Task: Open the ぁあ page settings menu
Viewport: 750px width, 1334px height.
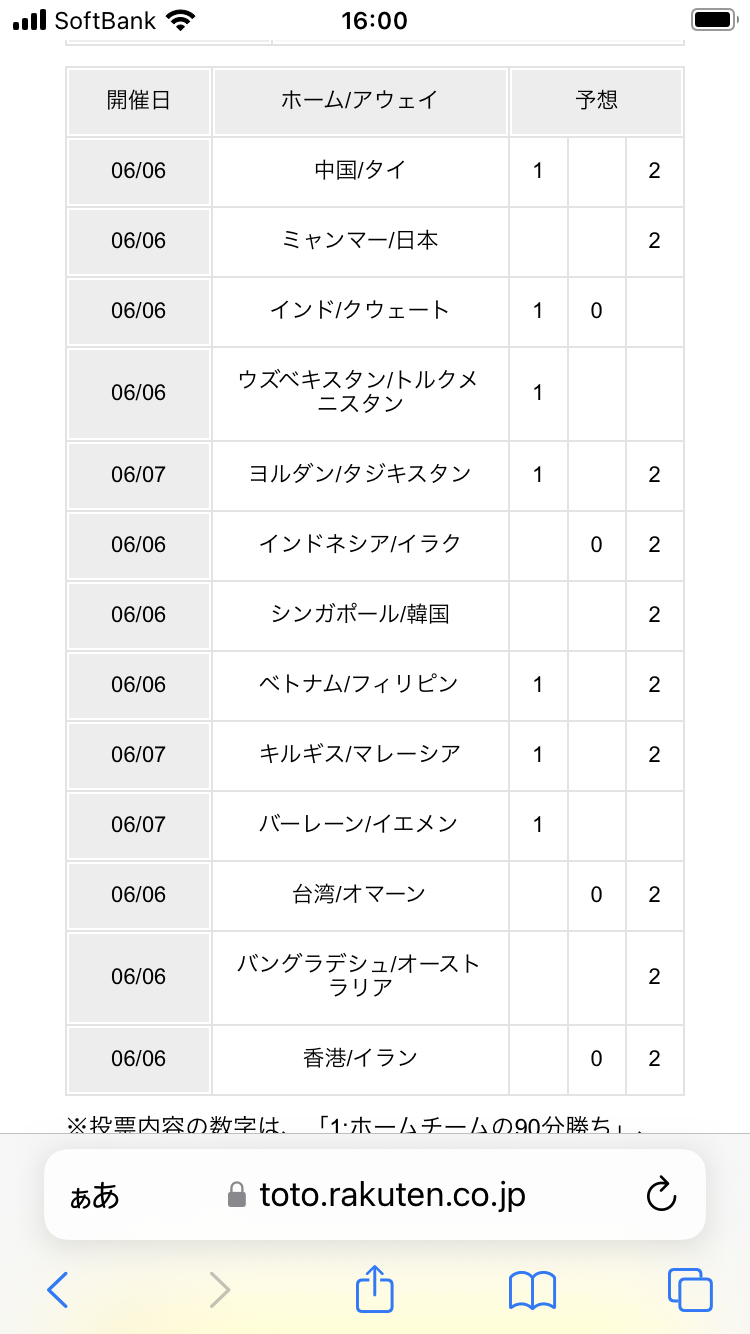Action: [94, 1196]
